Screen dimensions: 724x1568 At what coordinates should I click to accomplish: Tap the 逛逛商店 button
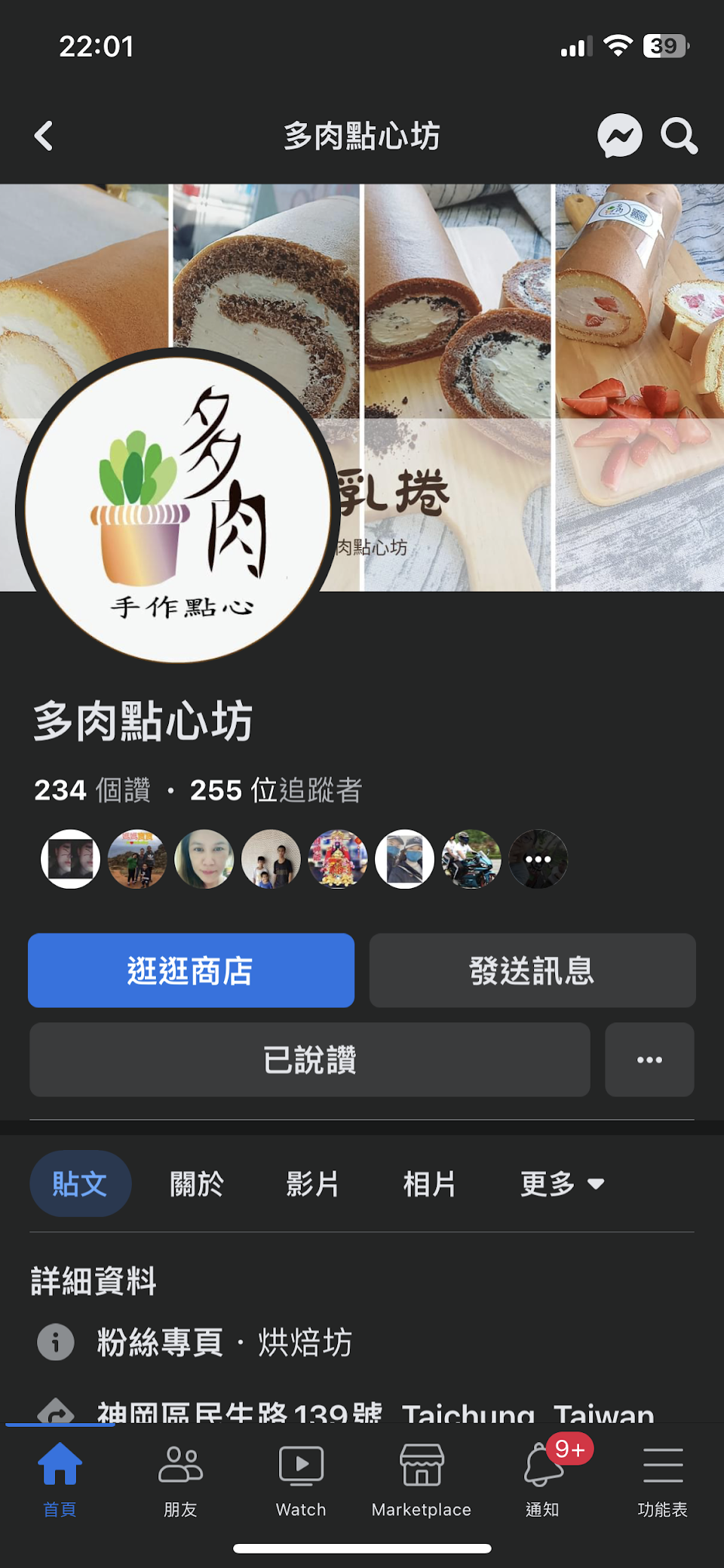point(191,970)
